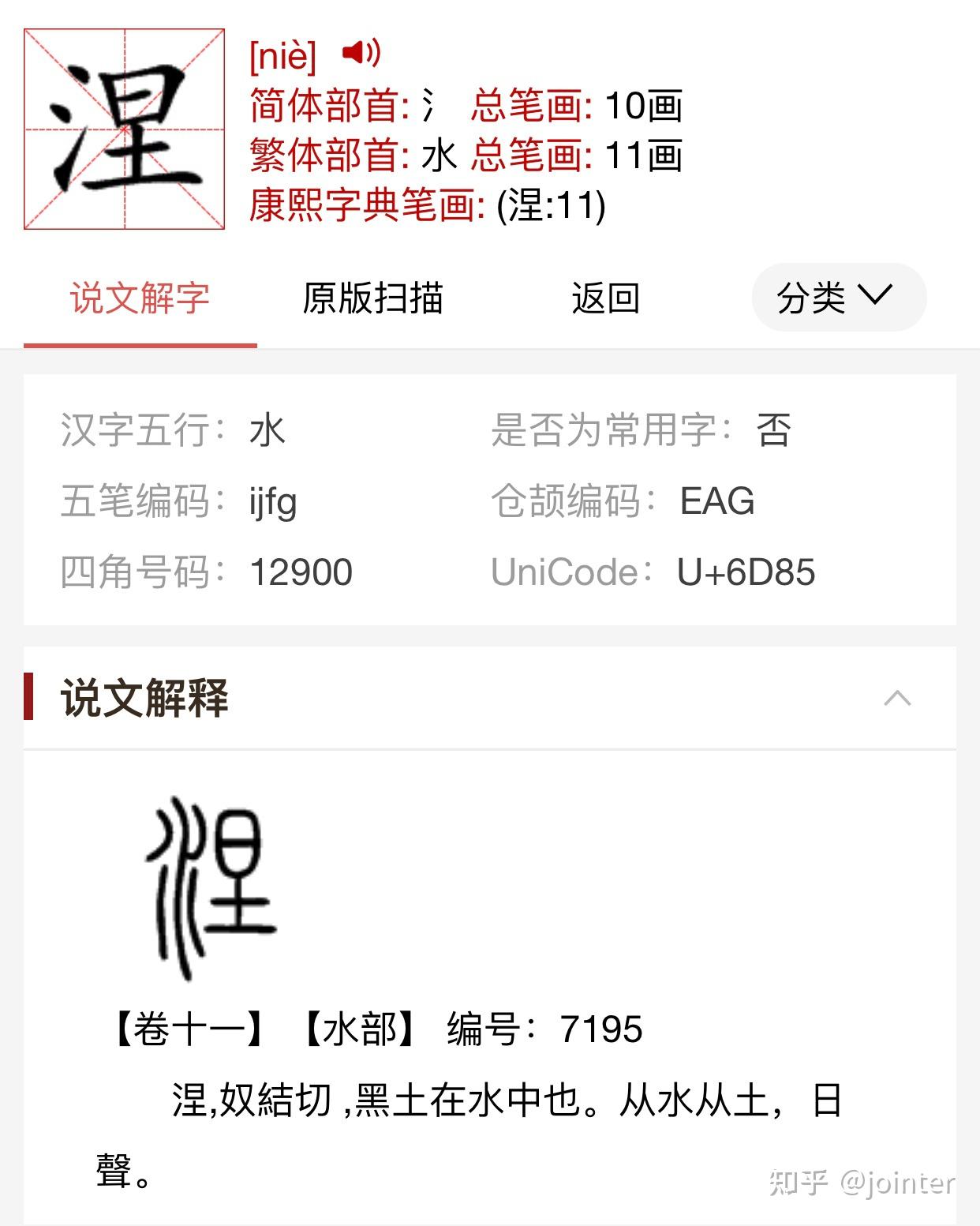Open the 分类 category dropdown
The height and width of the screenshot is (1226, 980).
(x=838, y=296)
